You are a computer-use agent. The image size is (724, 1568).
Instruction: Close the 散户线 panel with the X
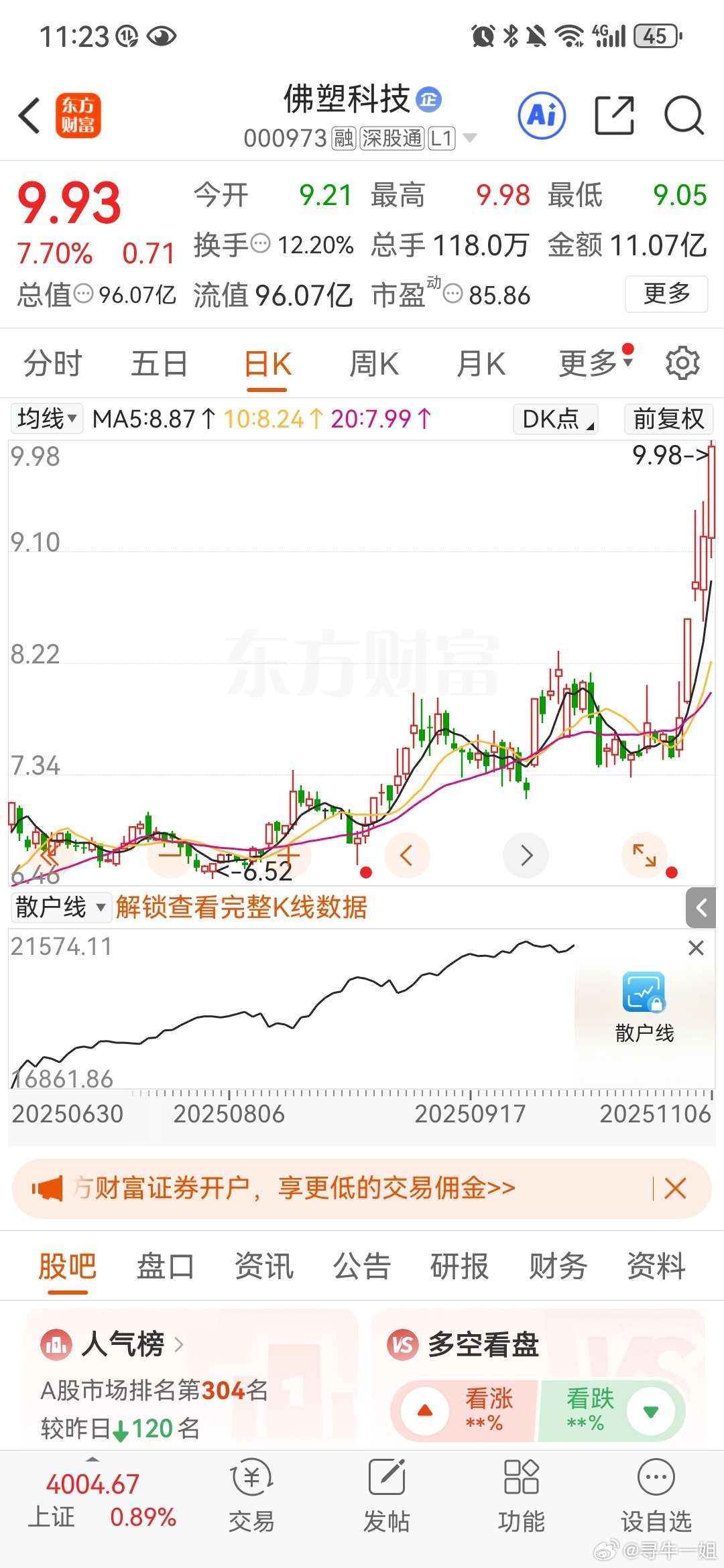[696, 948]
